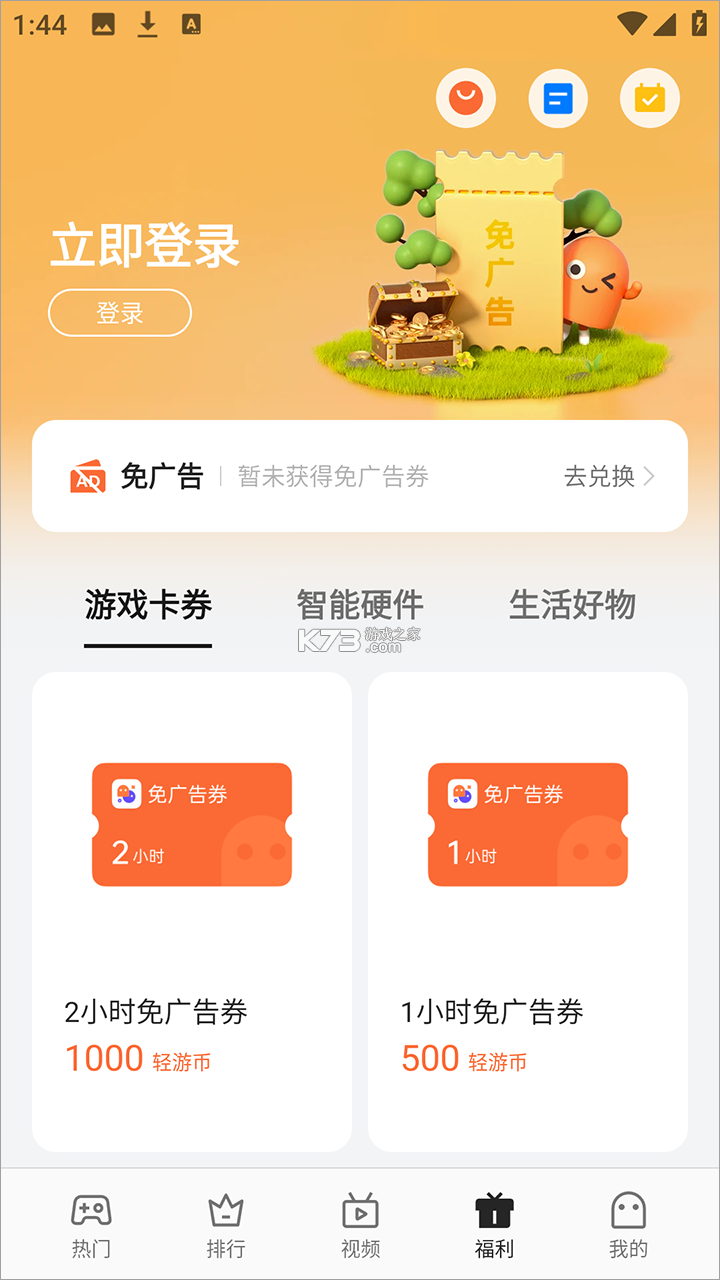This screenshot has width=720, height=1280.
Task: Open the customer service smiley icon
Action: pyautogui.click(x=466, y=98)
